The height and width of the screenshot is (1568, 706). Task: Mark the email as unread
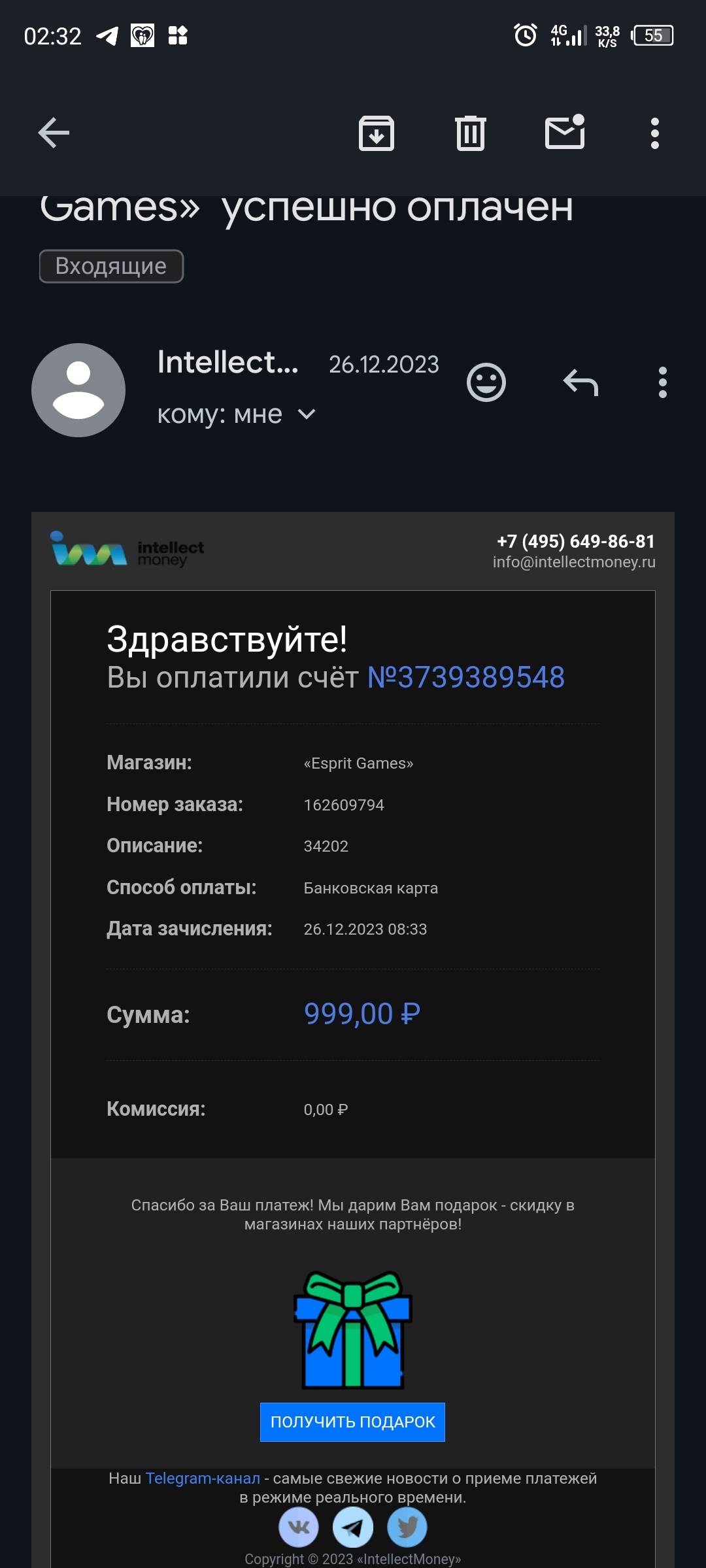click(565, 133)
